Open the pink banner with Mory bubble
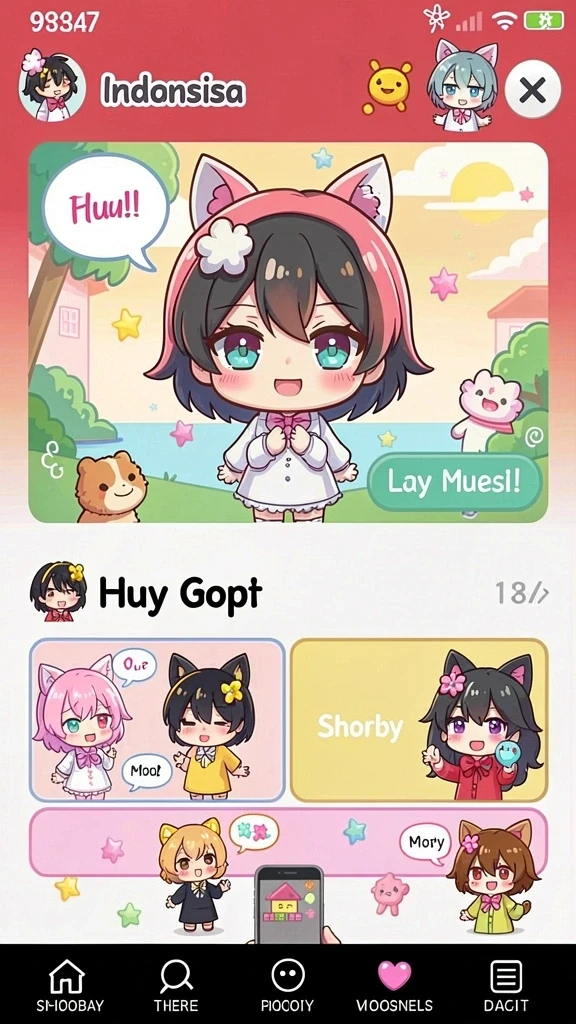 click(288, 842)
